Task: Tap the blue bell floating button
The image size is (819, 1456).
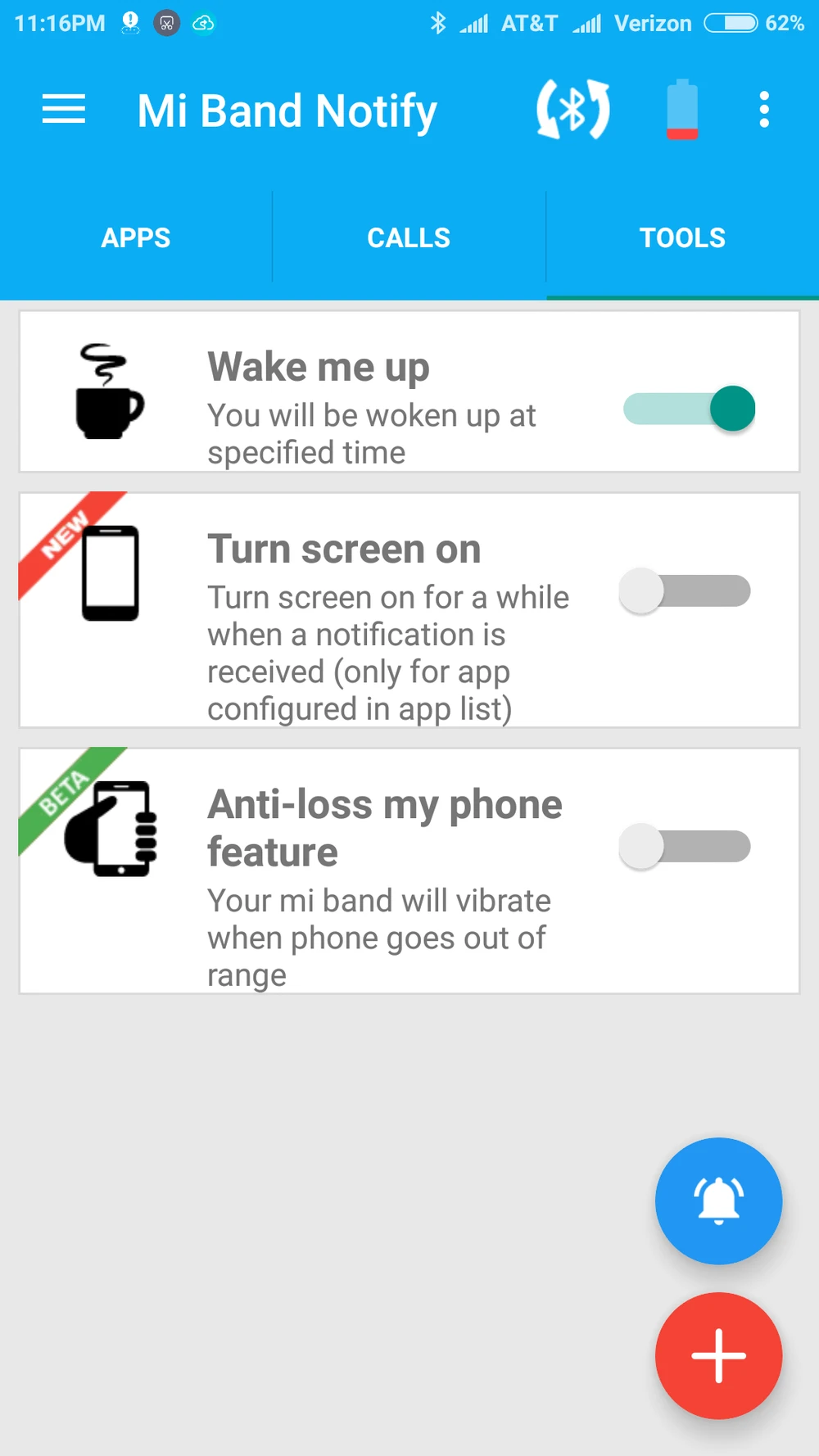Action: point(718,1201)
